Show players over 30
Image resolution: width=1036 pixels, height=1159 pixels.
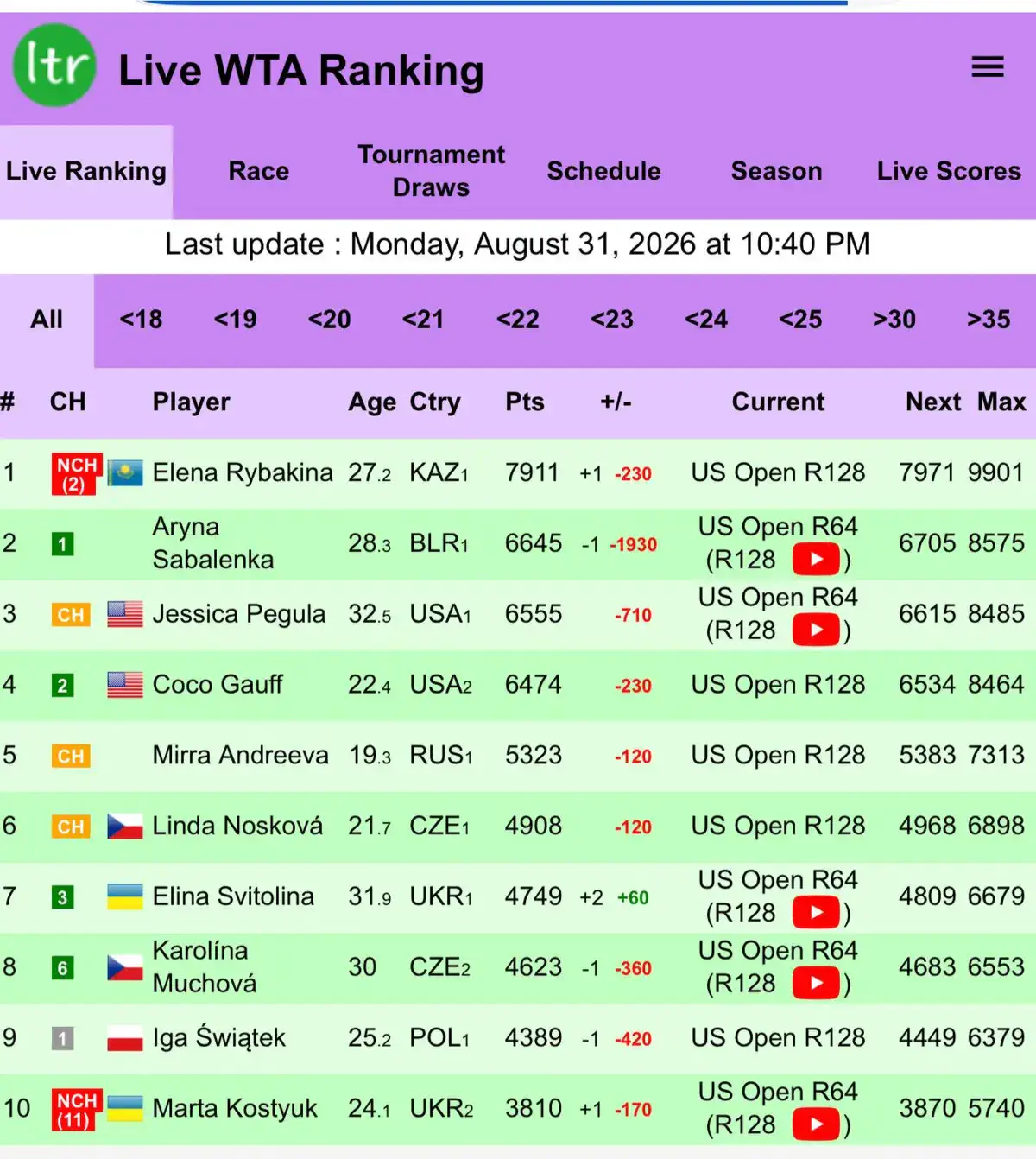point(894,320)
